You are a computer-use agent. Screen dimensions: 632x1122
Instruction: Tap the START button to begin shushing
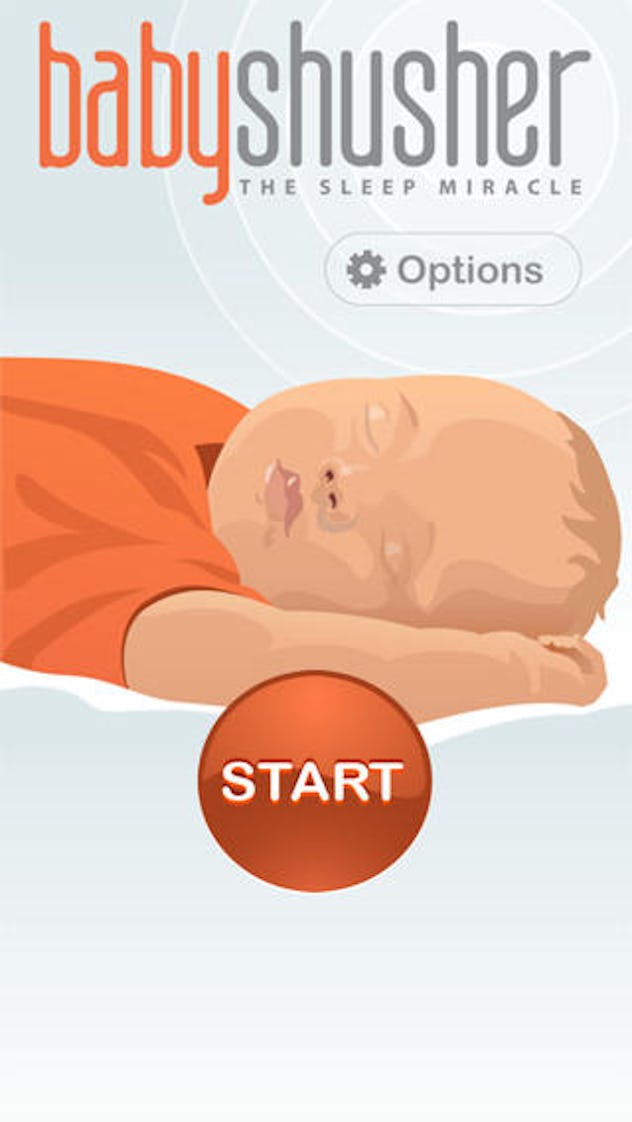(x=314, y=781)
